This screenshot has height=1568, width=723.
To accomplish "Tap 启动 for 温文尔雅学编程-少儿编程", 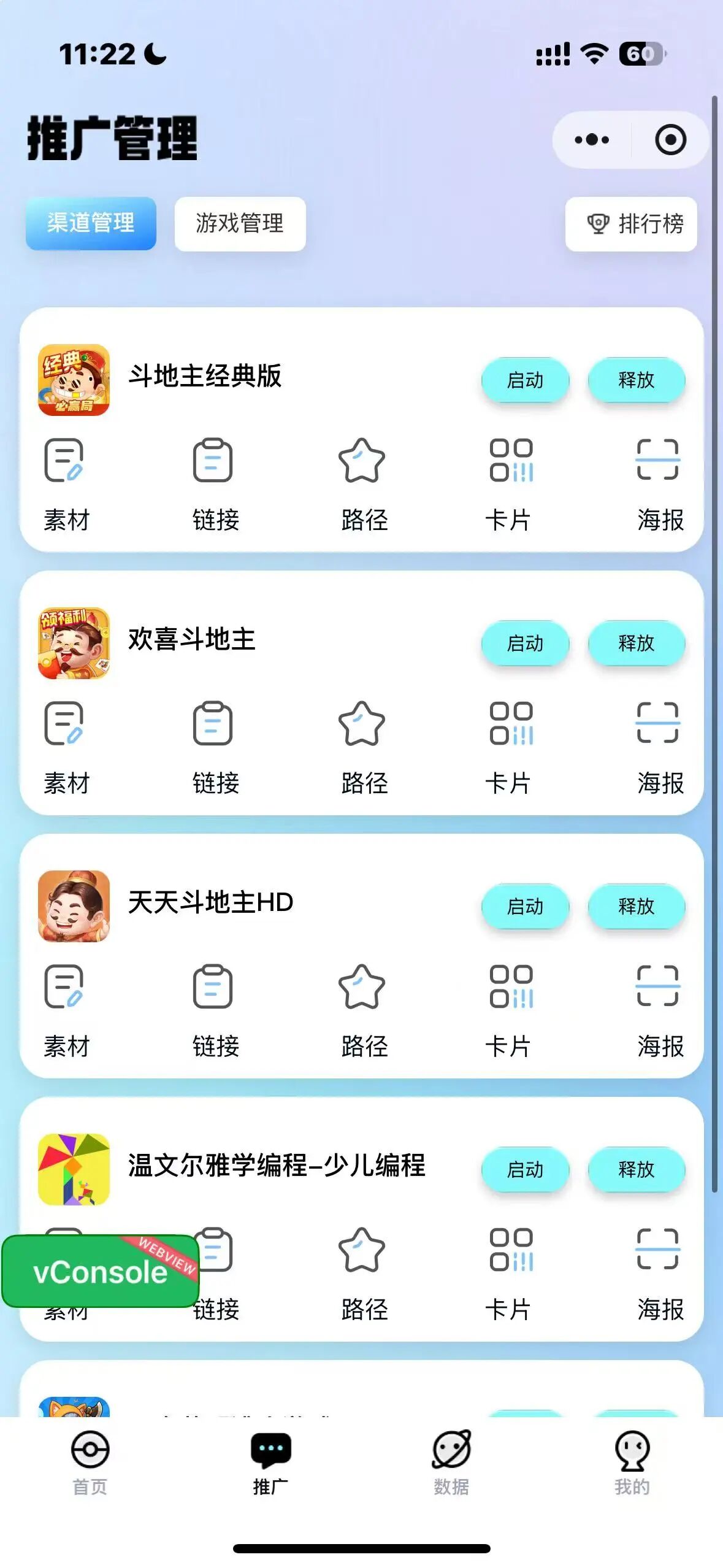I will [525, 1170].
